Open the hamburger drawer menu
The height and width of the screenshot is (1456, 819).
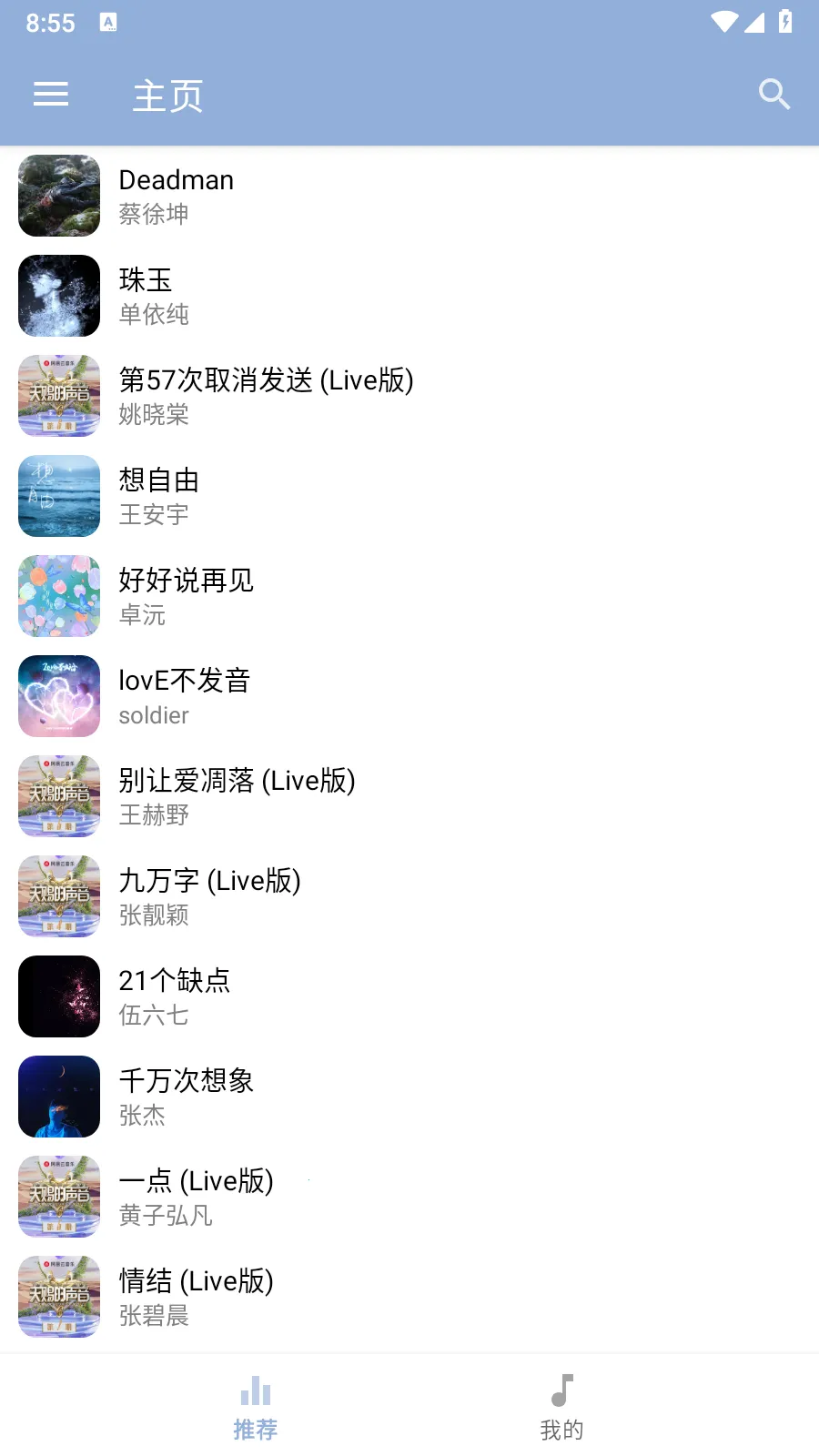[x=51, y=94]
